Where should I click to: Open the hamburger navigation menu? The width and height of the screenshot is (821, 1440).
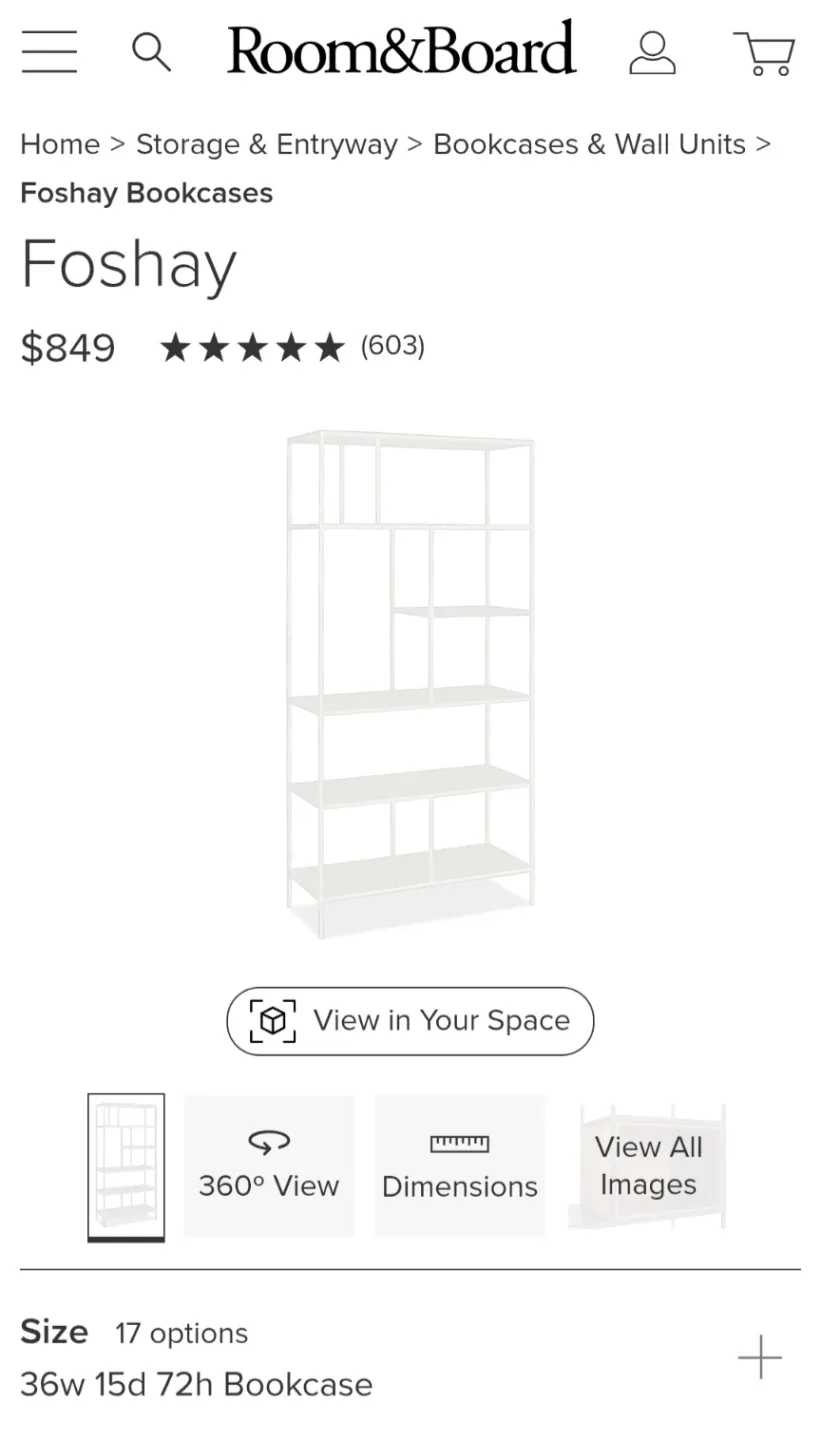click(x=49, y=51)
